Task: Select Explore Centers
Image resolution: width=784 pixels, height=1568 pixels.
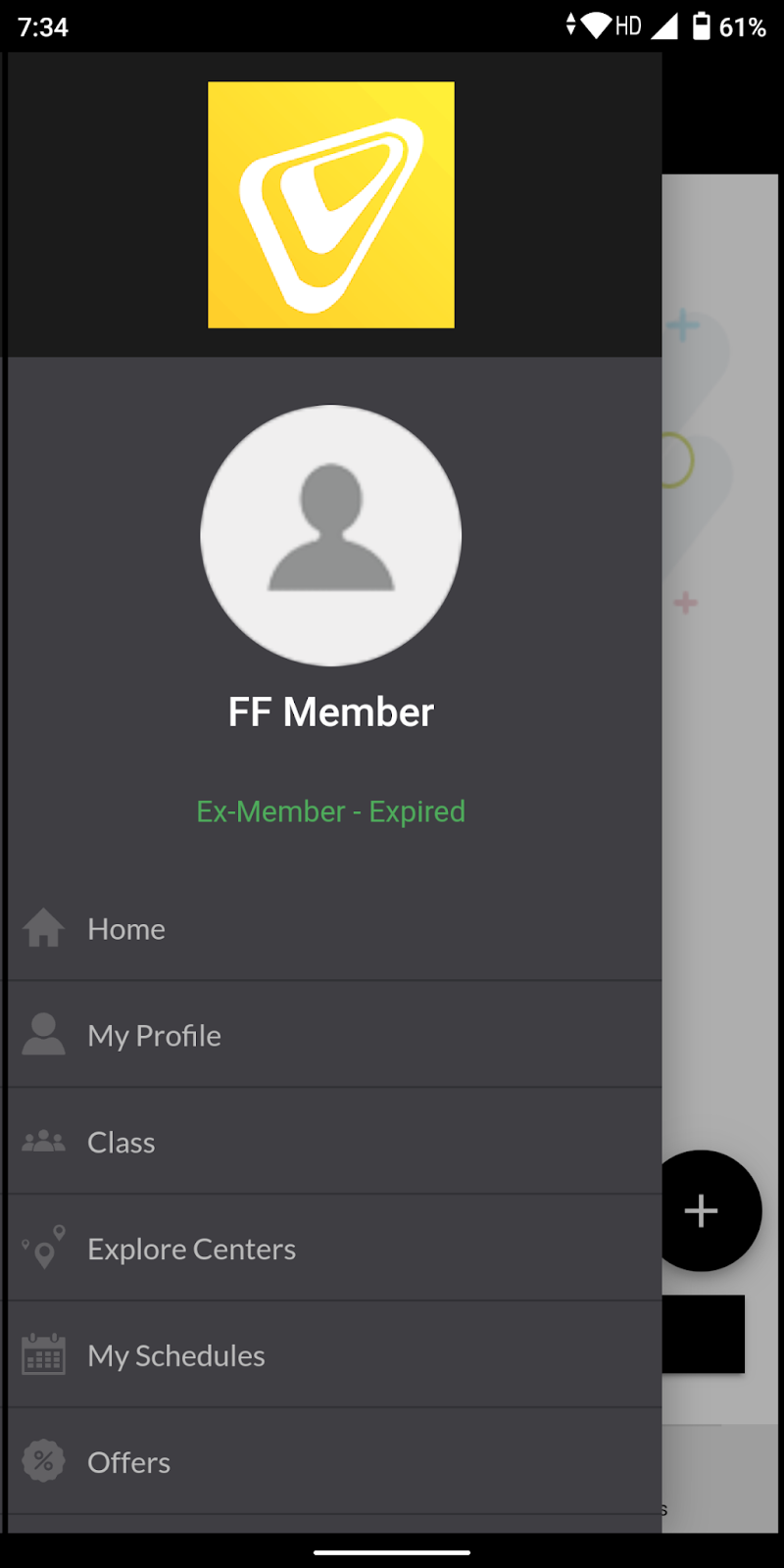Action: point(334,1249)
